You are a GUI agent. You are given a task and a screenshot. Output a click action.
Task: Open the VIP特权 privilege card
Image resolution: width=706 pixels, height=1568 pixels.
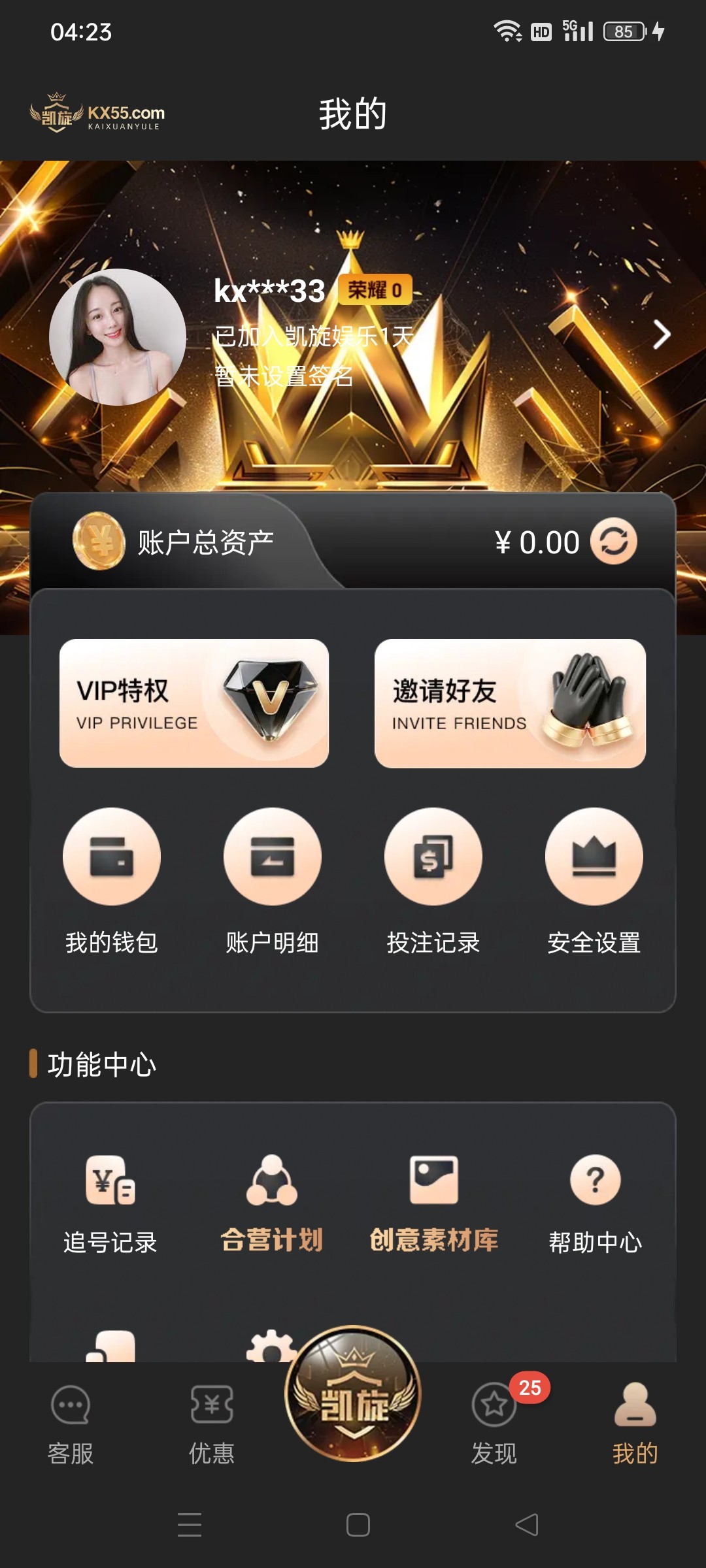coord(194,703)
